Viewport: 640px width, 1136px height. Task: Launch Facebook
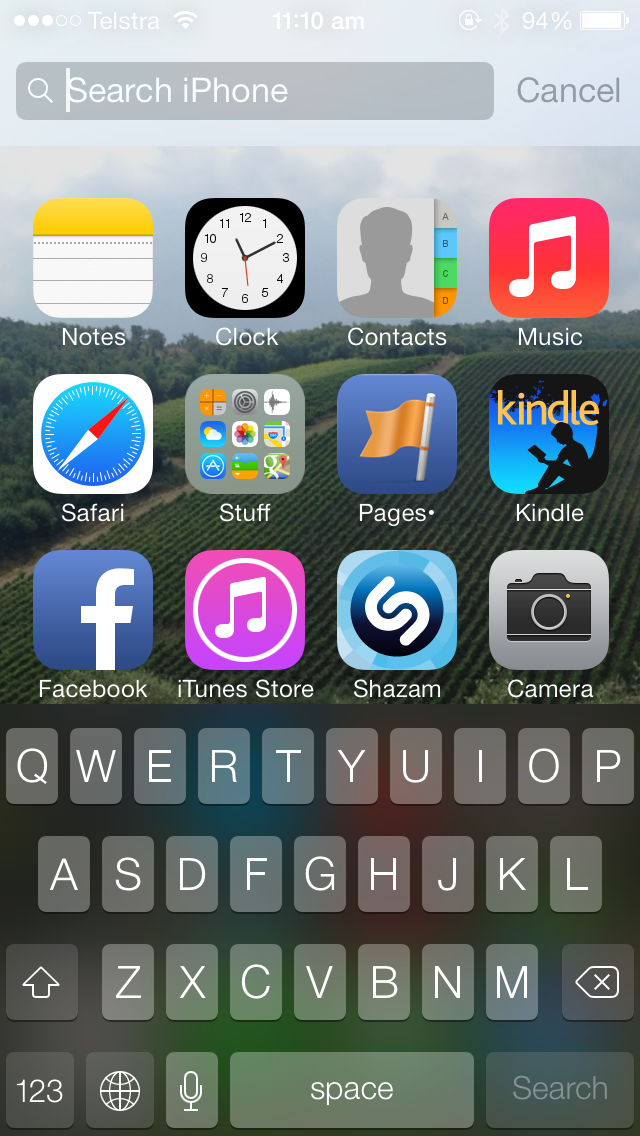(x=93, y=610)
